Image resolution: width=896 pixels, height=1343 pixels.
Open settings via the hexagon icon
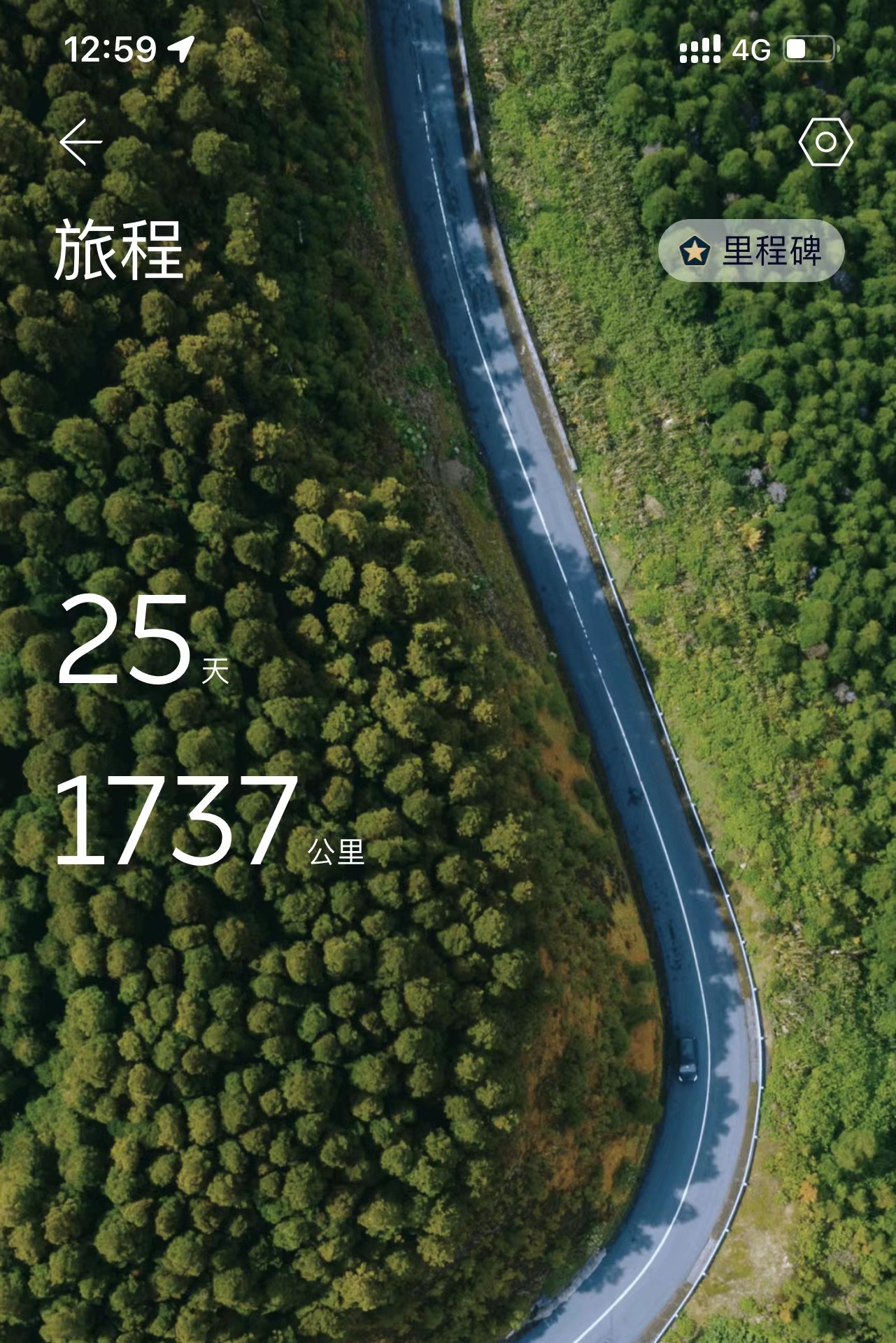click(825, 142)
